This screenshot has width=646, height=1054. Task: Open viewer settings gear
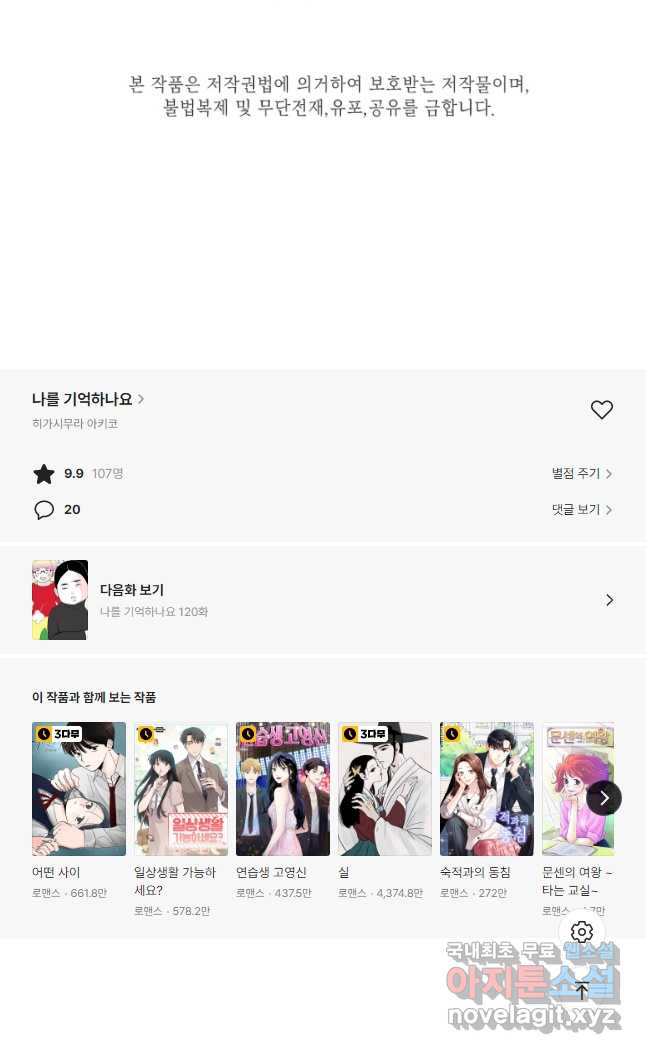(582, 933)
